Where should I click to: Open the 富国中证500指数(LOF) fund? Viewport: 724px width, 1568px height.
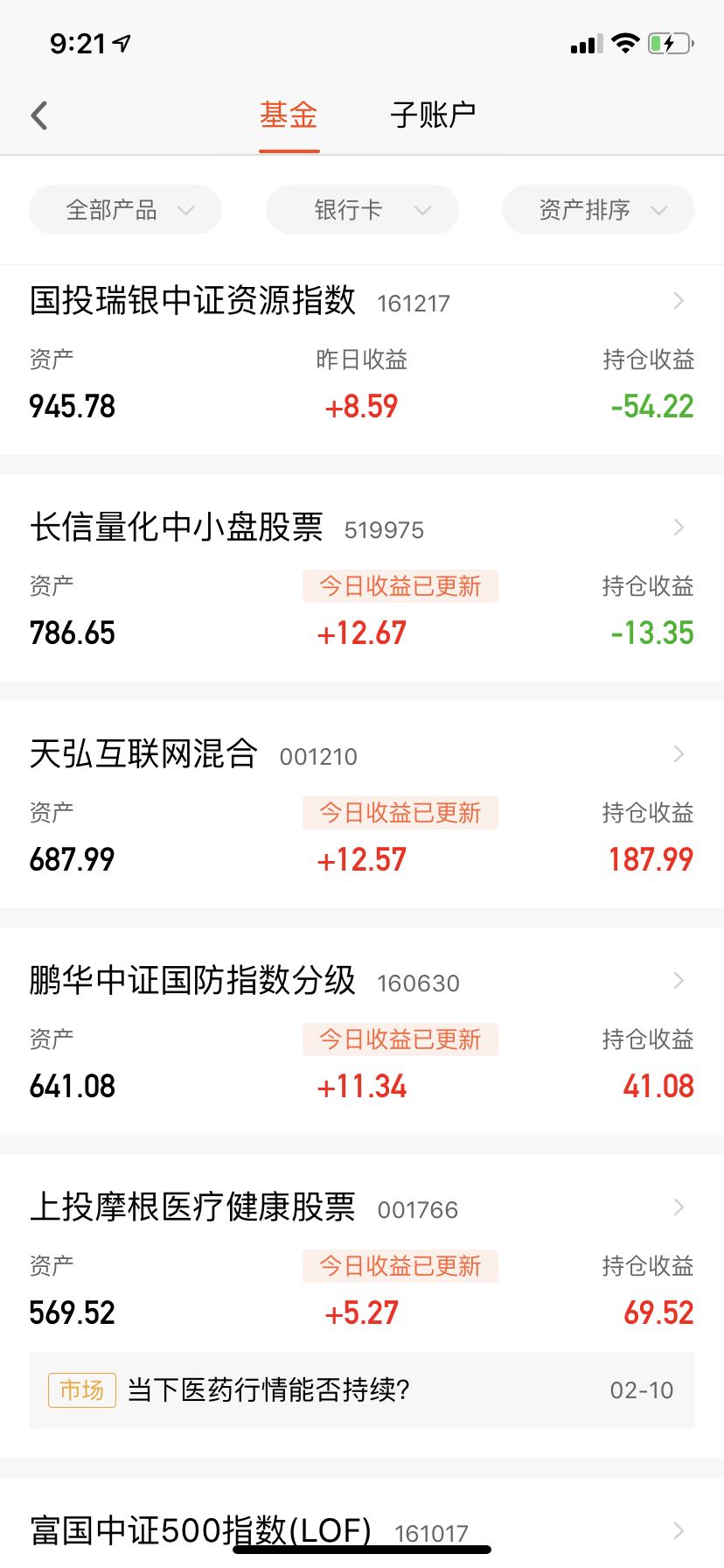[362, 1527]
